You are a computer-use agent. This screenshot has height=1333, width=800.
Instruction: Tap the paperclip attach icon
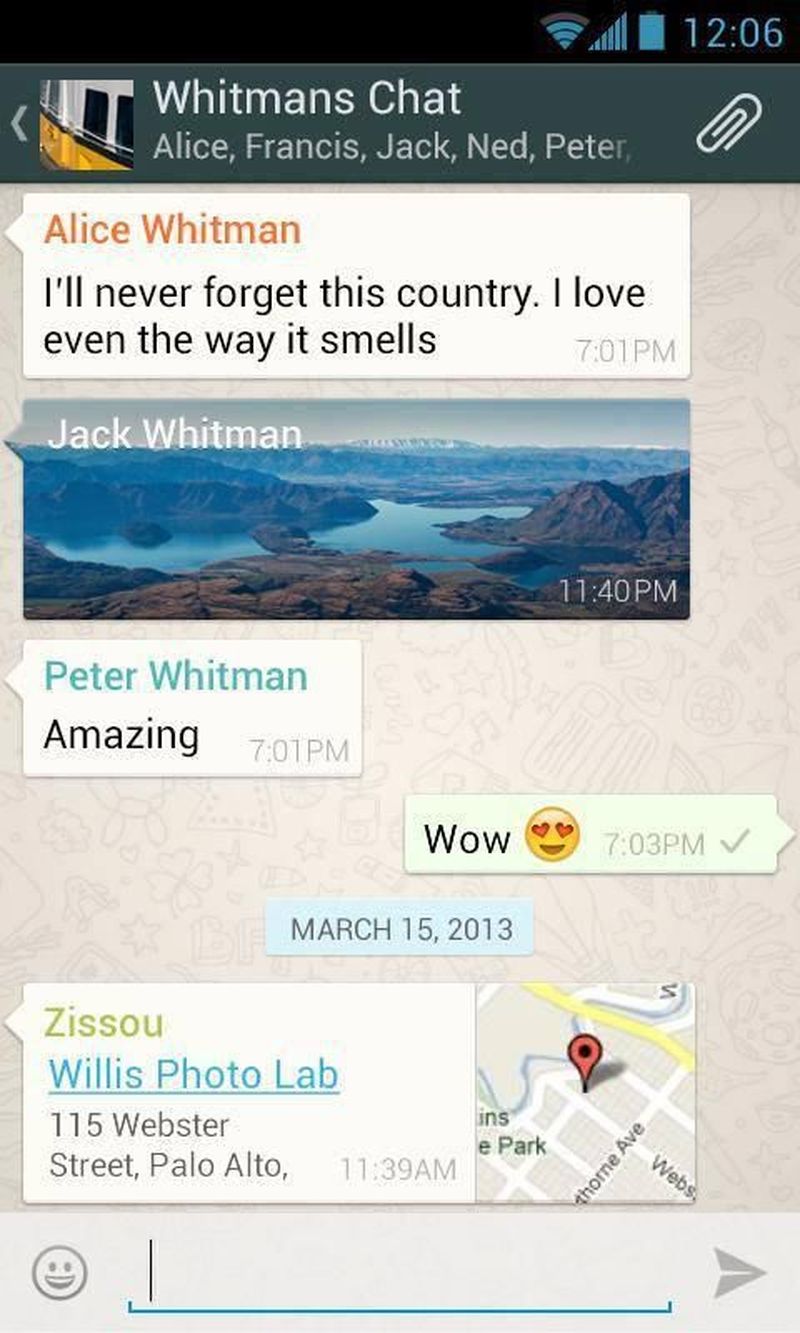pos(729,124)
